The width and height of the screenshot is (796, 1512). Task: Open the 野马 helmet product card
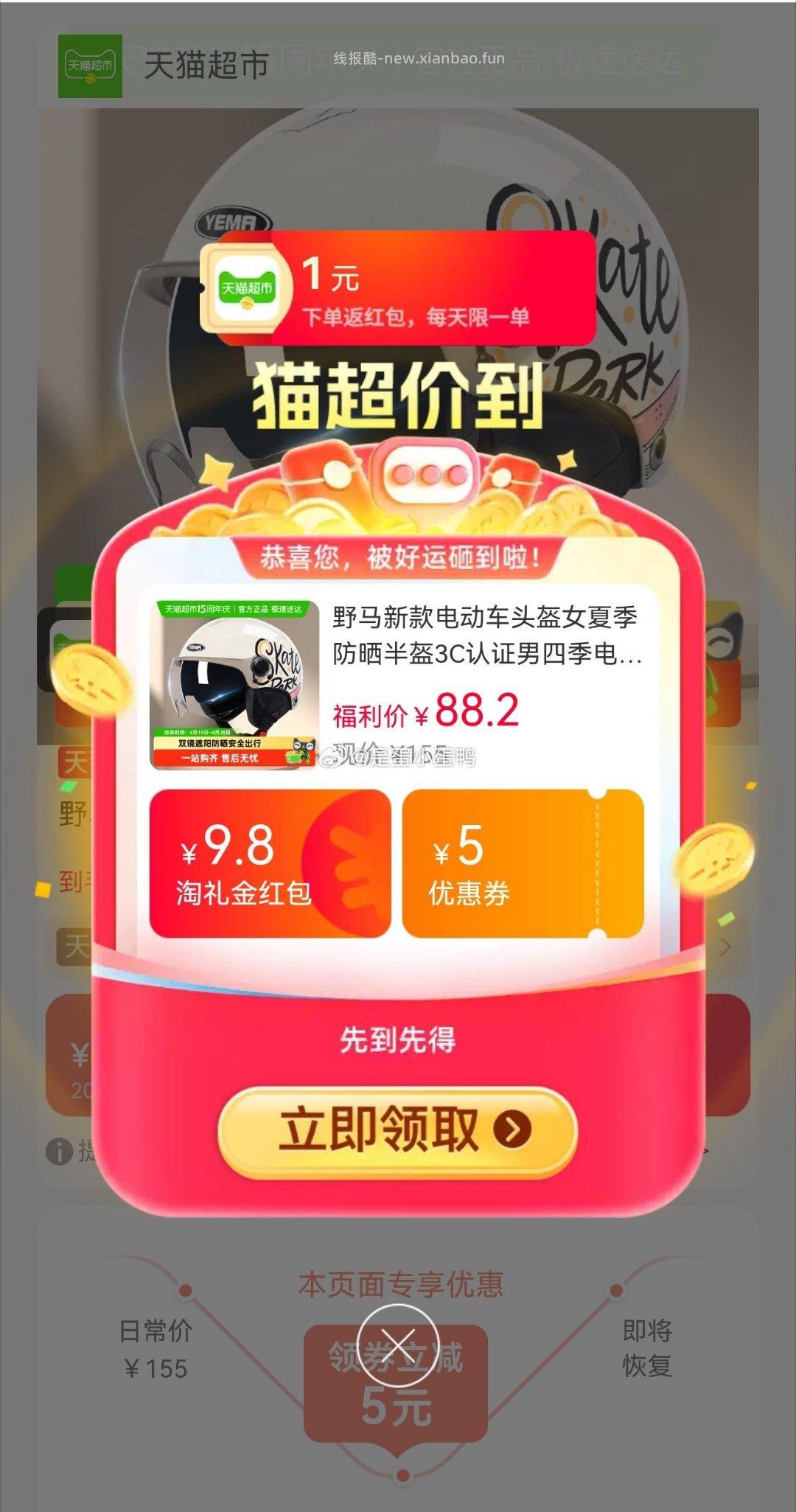coord(397,684)
